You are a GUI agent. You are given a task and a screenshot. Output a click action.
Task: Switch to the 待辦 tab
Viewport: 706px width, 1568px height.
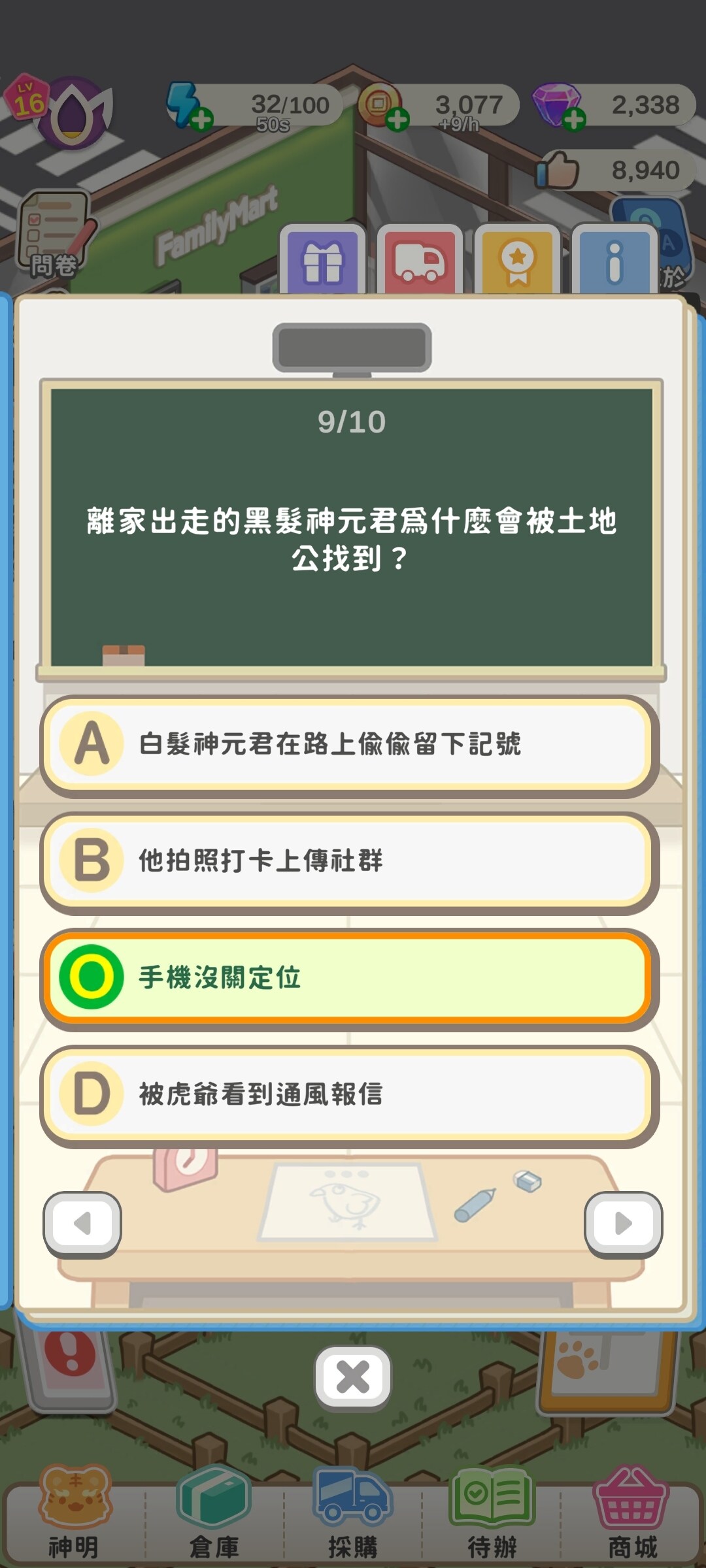coord(492,1514)
